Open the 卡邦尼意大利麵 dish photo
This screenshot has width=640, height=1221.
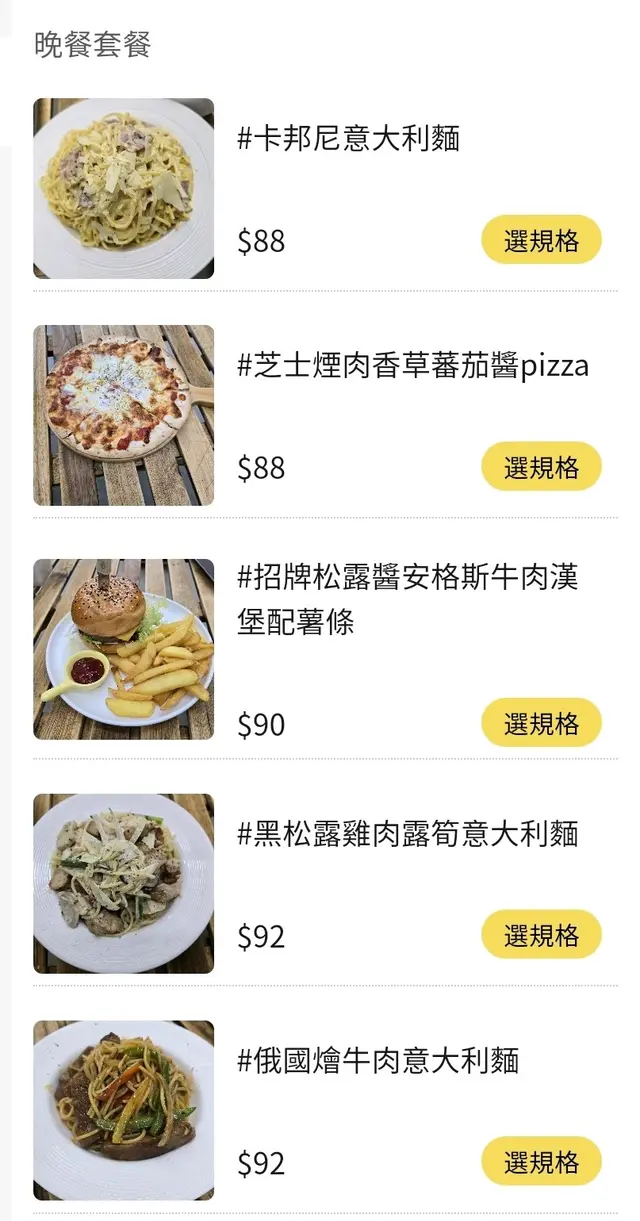tap(124, 188)
